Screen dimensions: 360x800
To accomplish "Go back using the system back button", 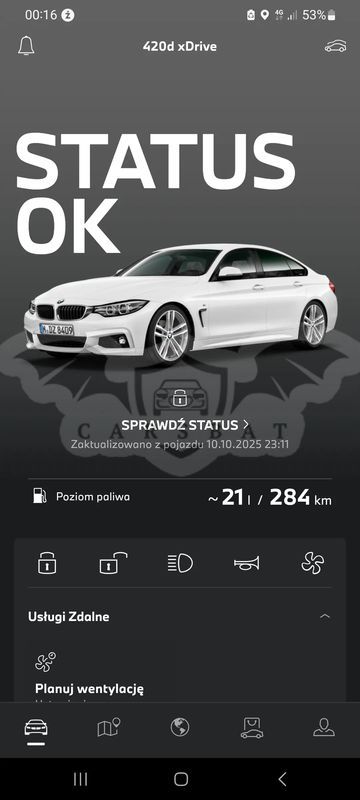I will pyautogui.click(x=282, y=779).
